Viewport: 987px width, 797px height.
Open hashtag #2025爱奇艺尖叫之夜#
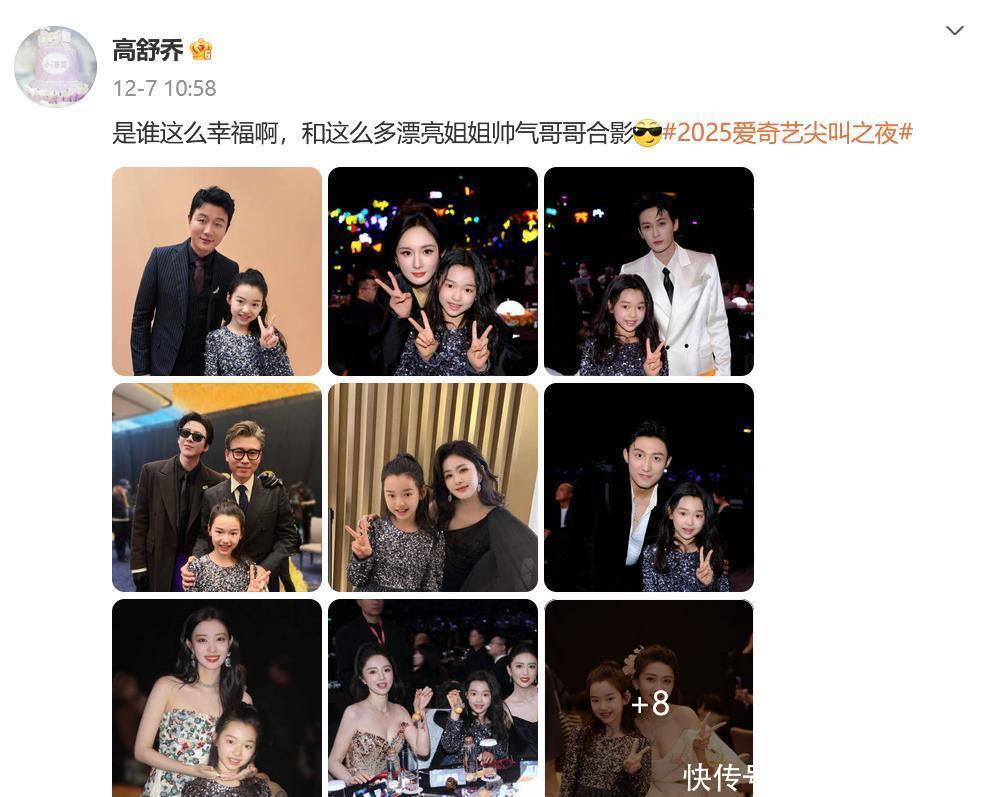(787, 133)
